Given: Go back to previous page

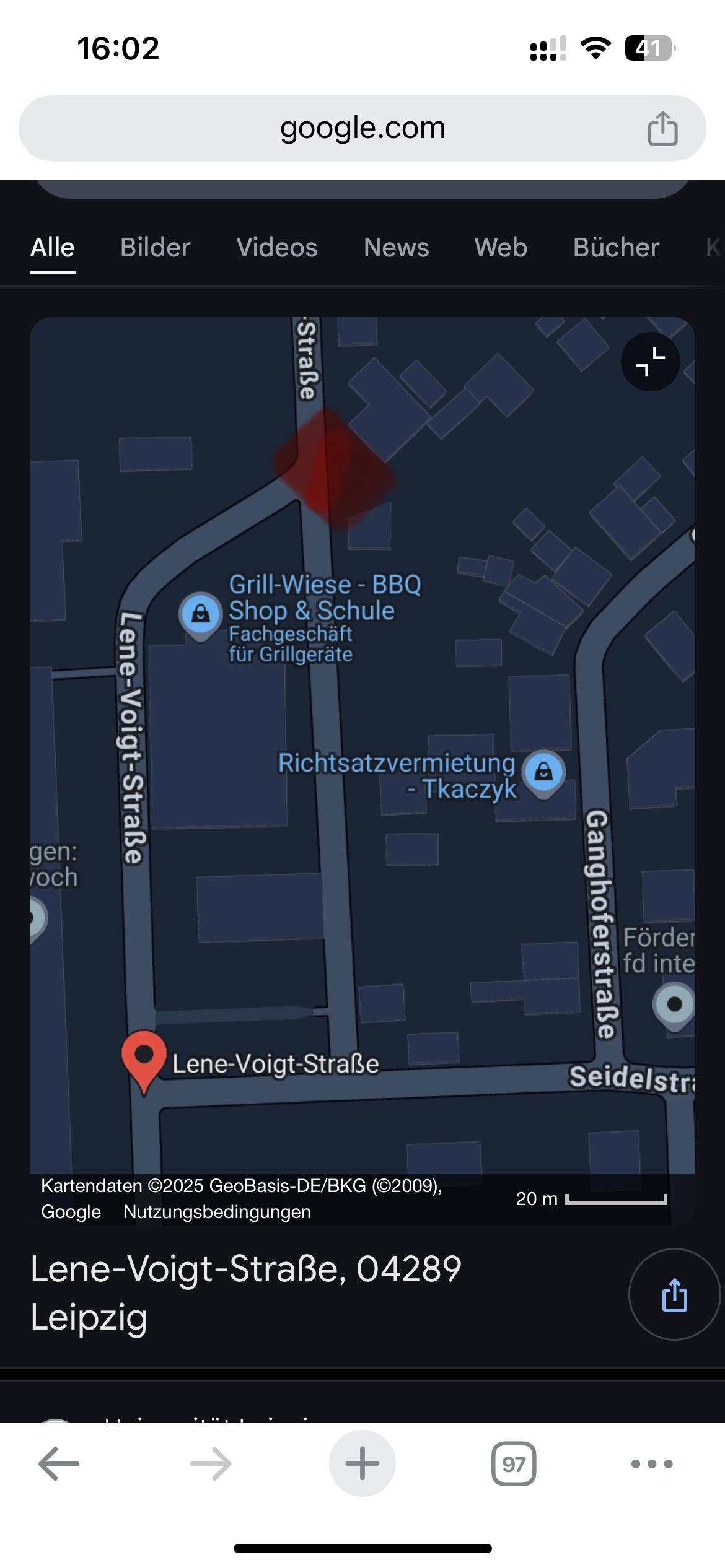Looking at the screenshot, I should [x=59, y=1464].
